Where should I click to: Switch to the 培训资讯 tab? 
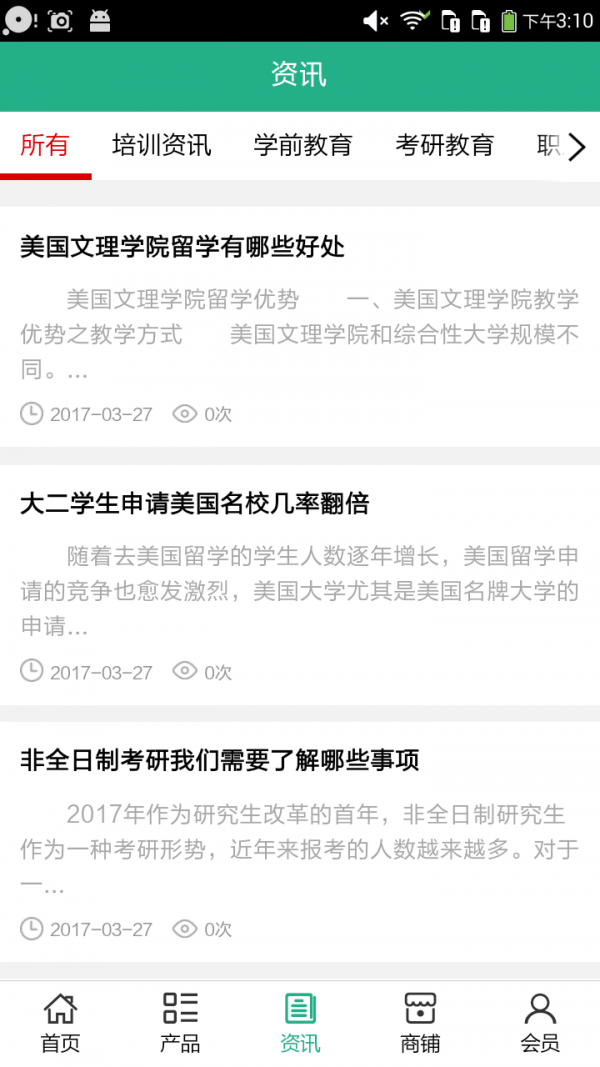161,146
